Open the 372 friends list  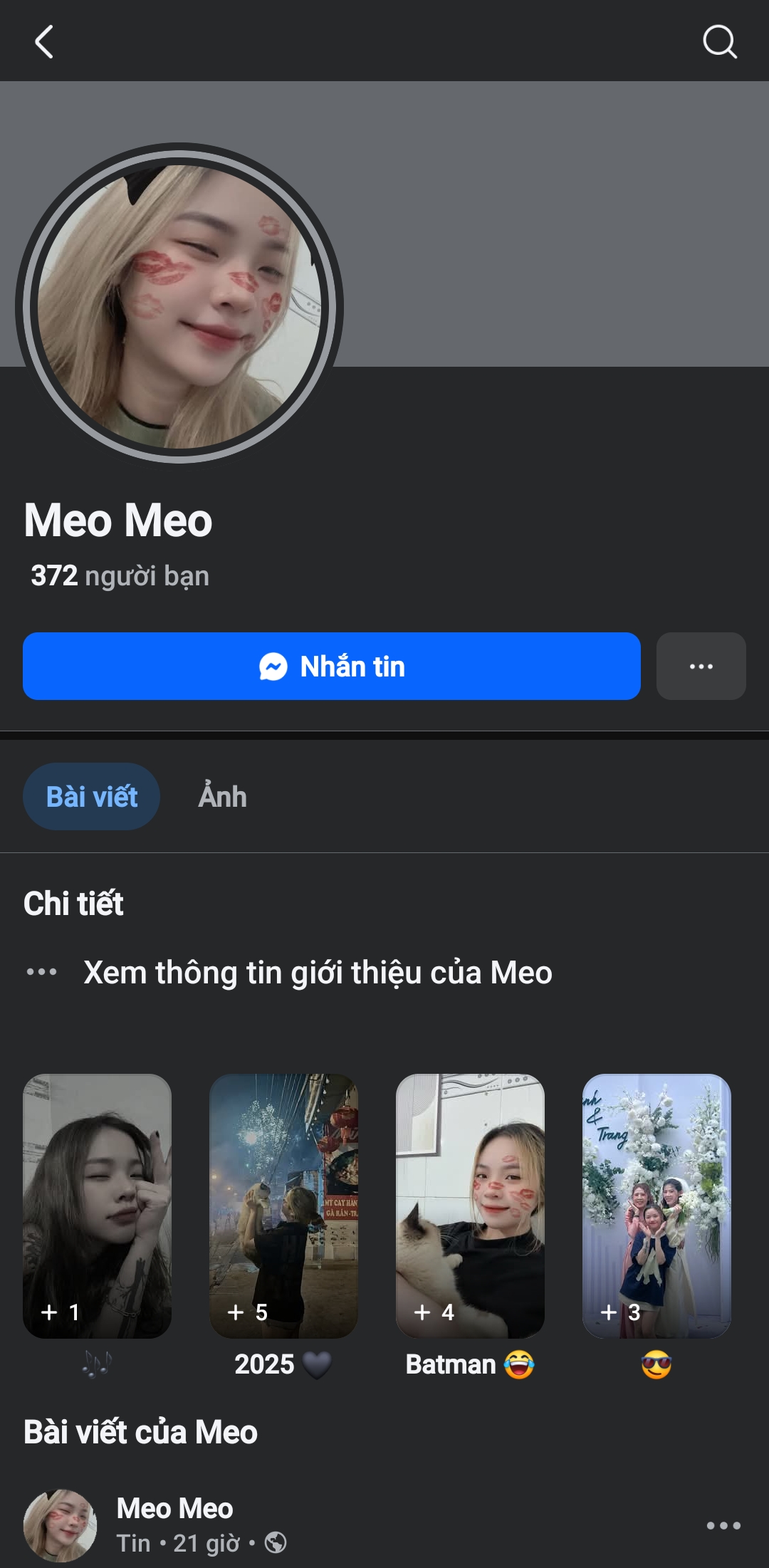(120, 576)
